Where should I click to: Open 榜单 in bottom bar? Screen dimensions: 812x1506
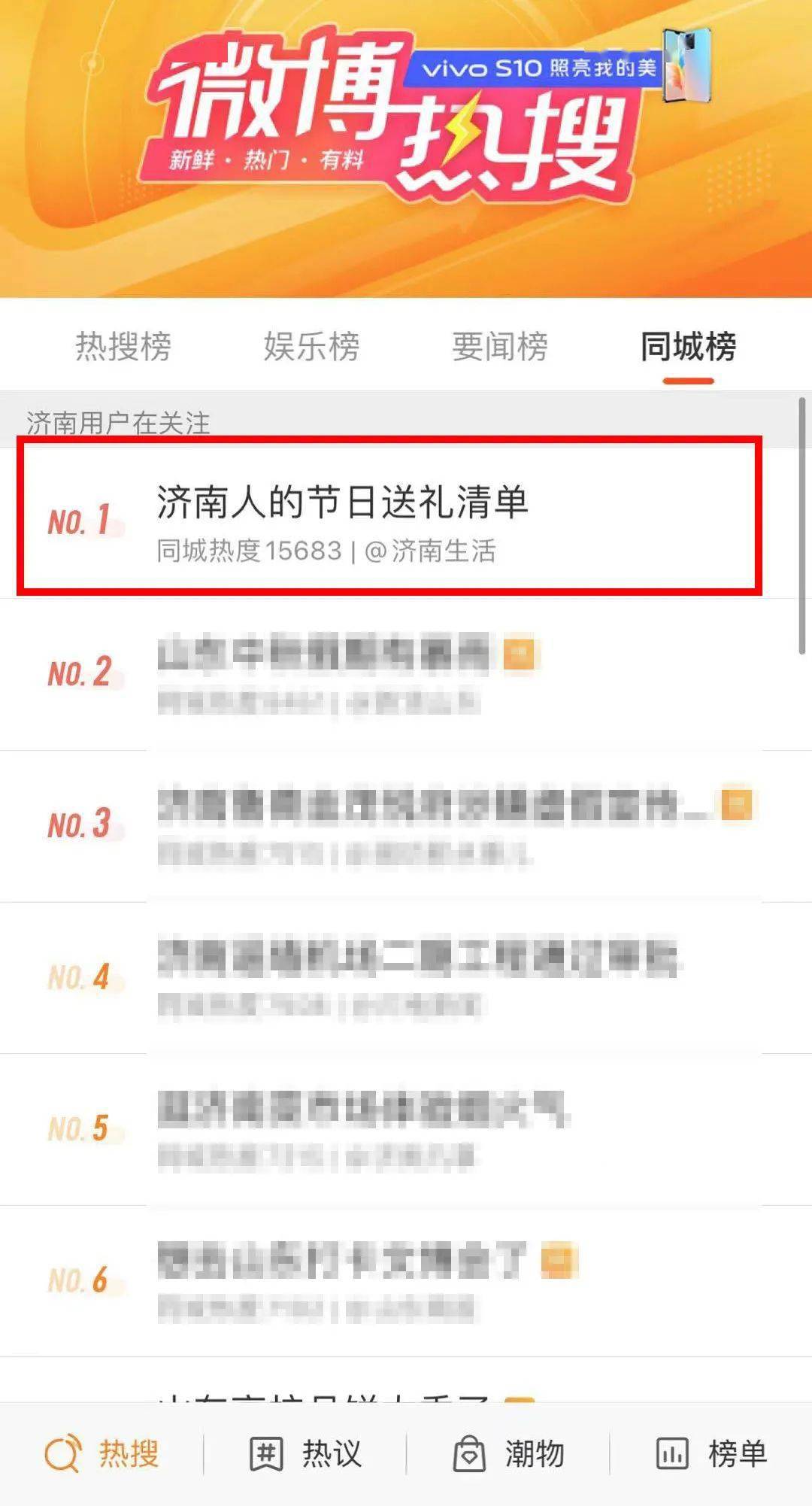point(711,1453)
